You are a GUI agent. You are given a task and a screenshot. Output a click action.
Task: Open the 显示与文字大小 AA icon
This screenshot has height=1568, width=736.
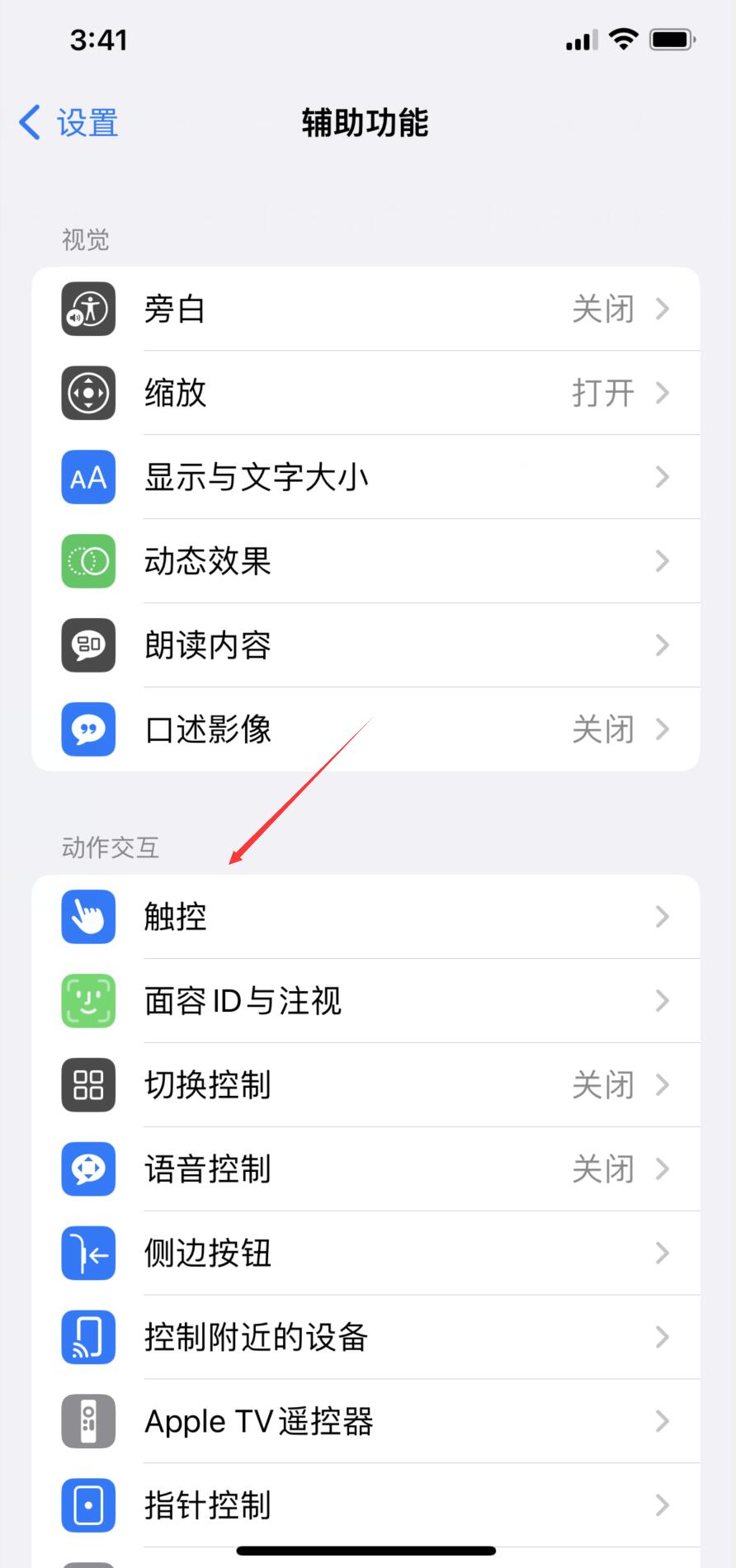click(87, 478)
